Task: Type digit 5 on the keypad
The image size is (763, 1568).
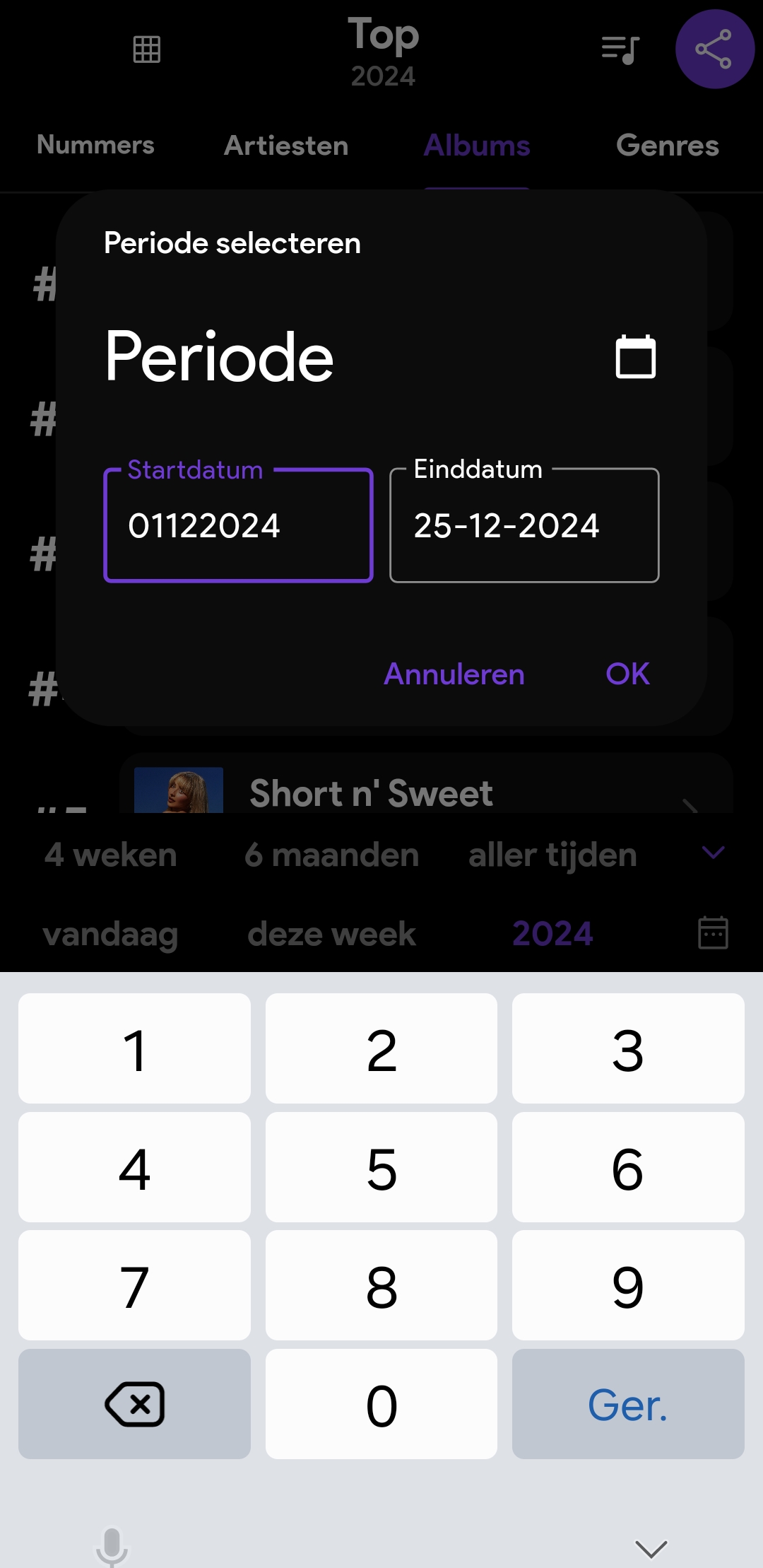Action: click(x=381, y=1168)
